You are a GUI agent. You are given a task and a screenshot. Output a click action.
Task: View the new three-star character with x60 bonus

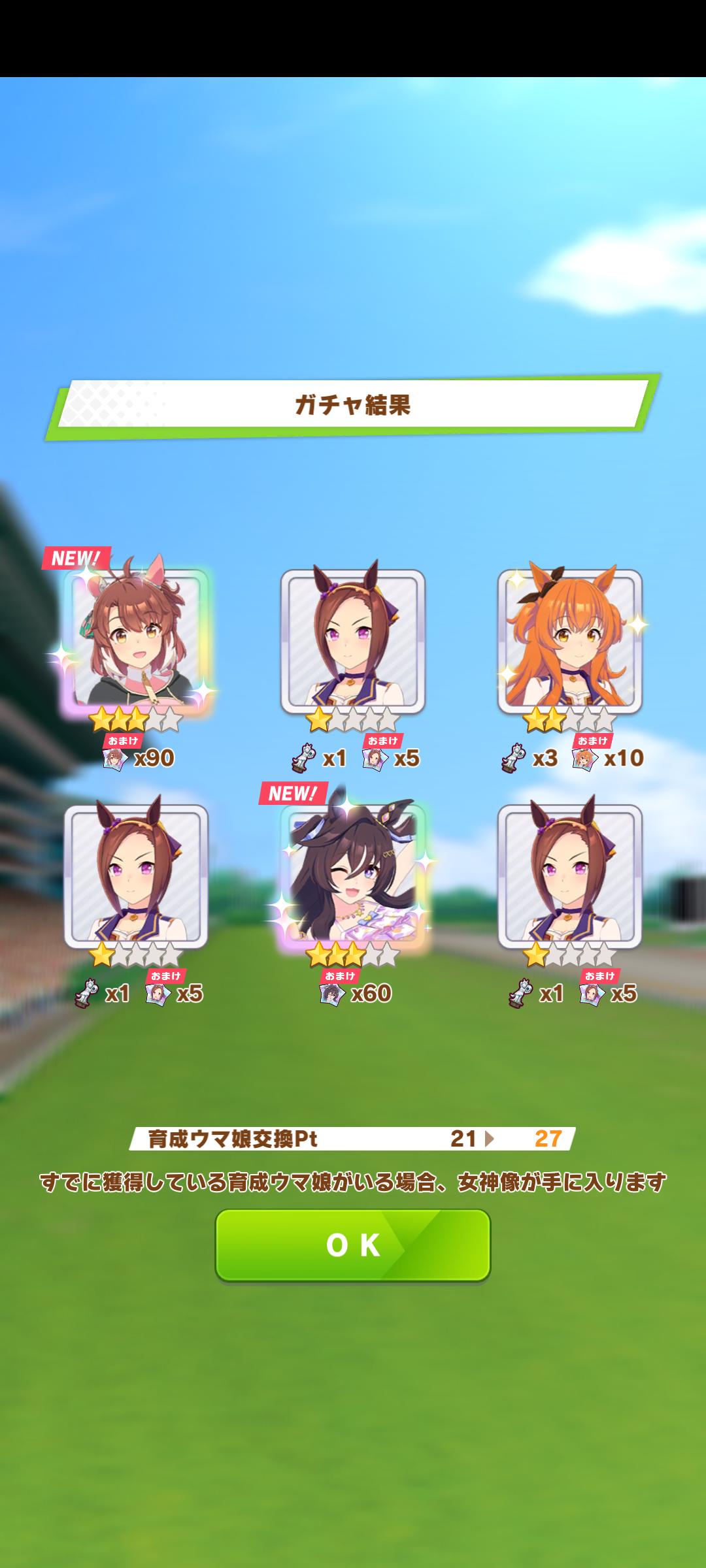click(353, 875)
